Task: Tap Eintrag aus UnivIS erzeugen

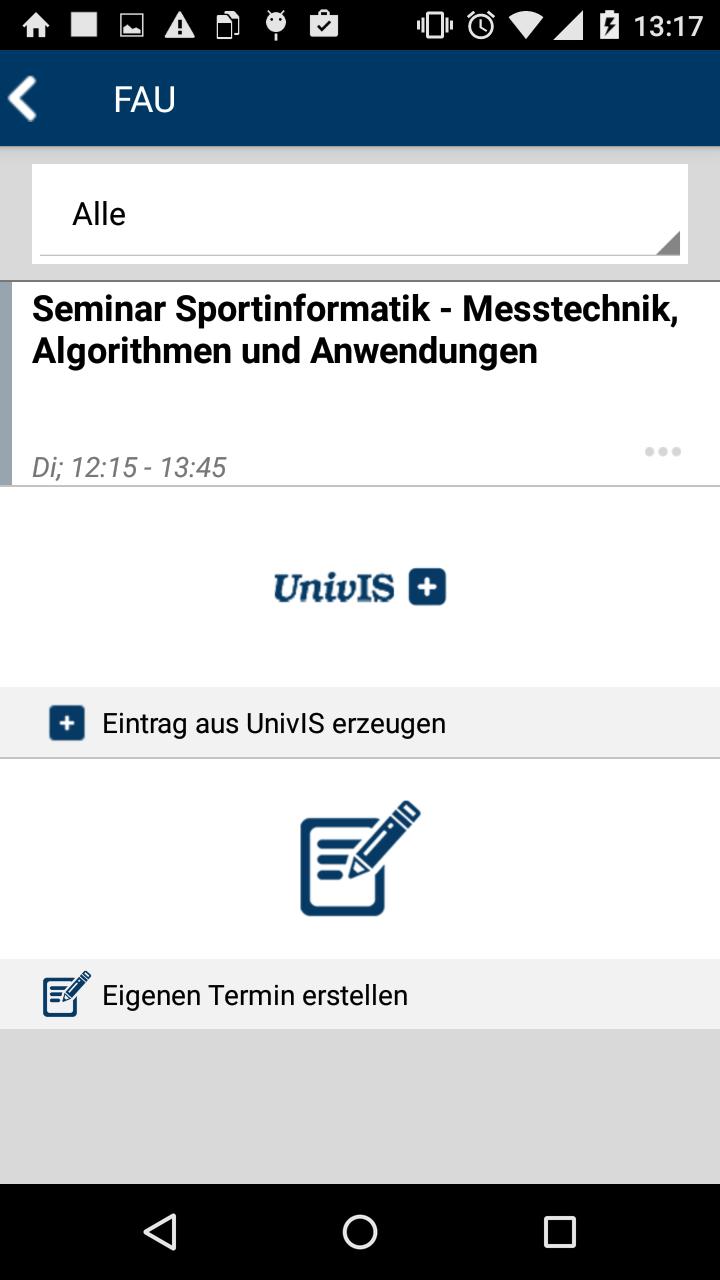Action: pos(273,722)
